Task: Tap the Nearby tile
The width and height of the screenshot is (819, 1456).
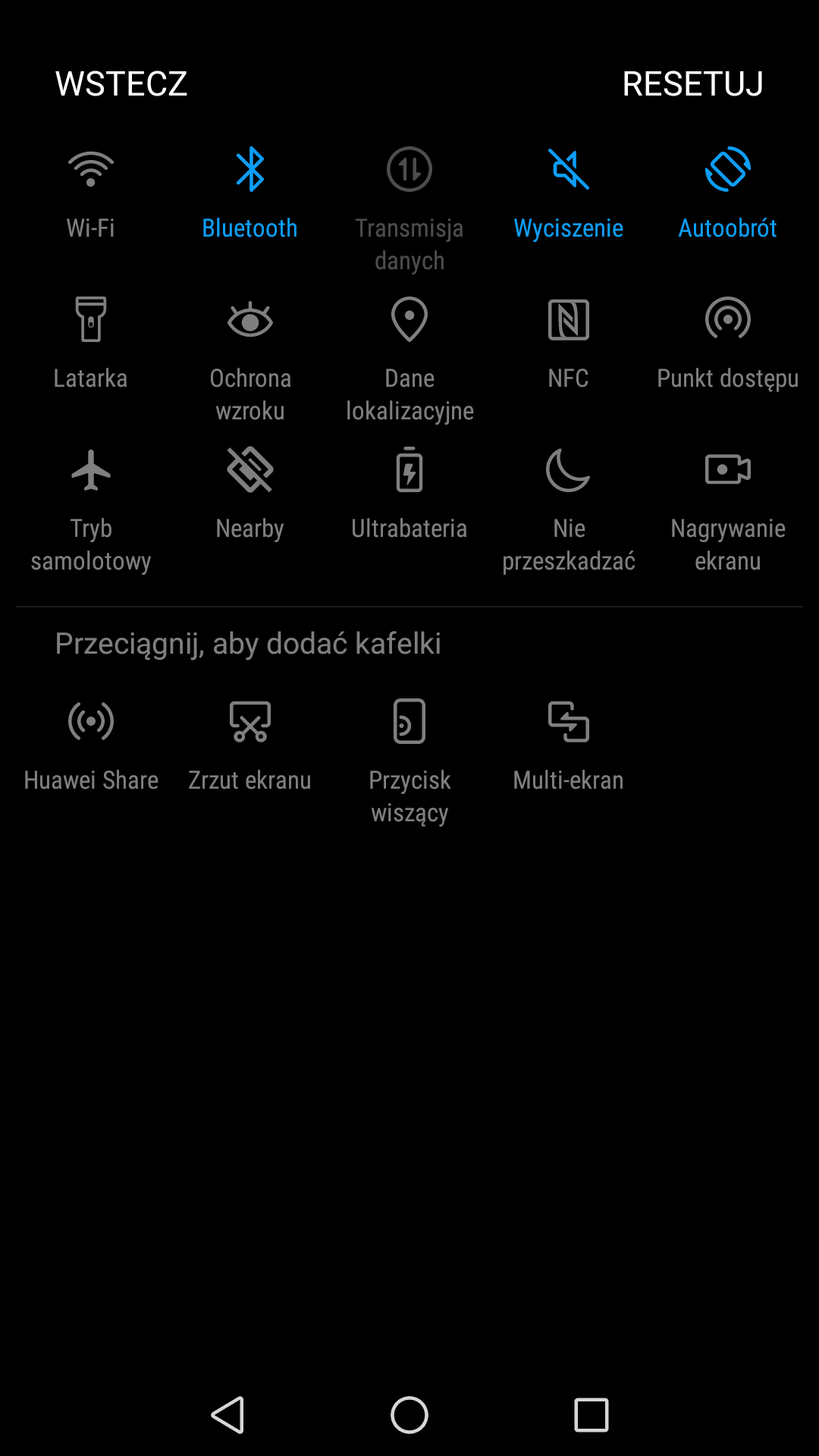Action: click(x=250, y=494)
